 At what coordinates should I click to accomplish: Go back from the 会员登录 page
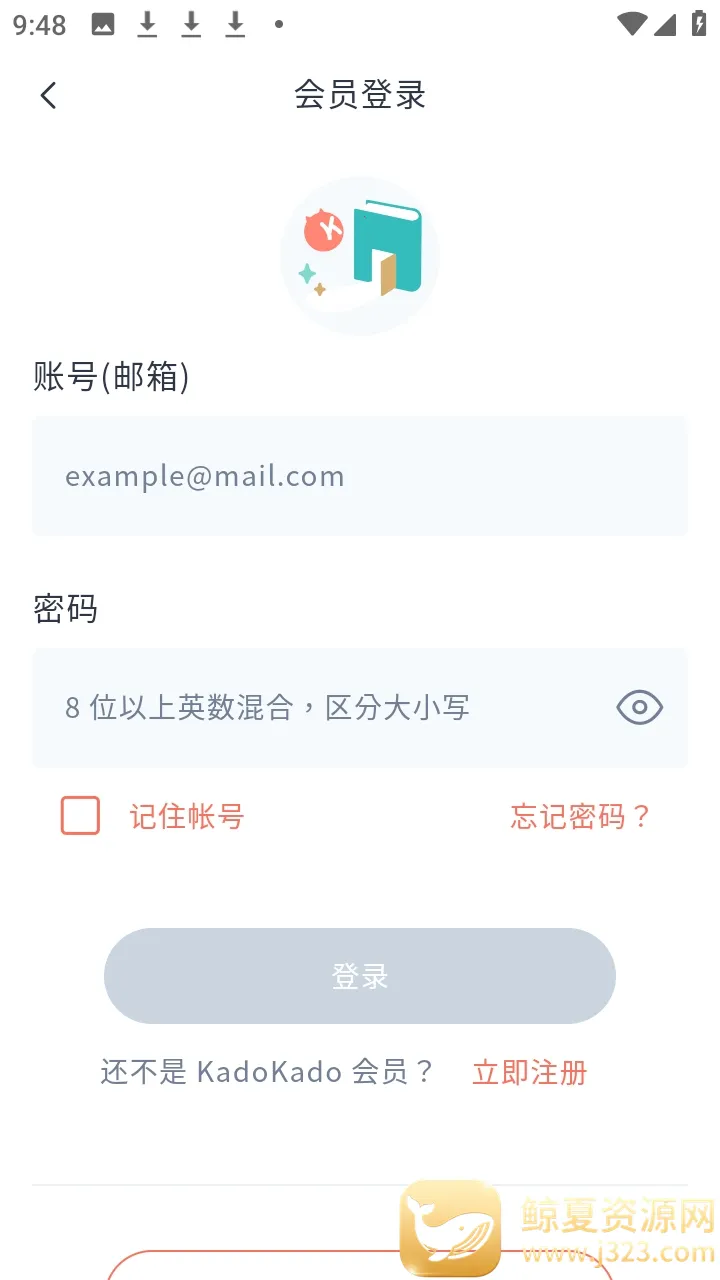coord(48,96)
